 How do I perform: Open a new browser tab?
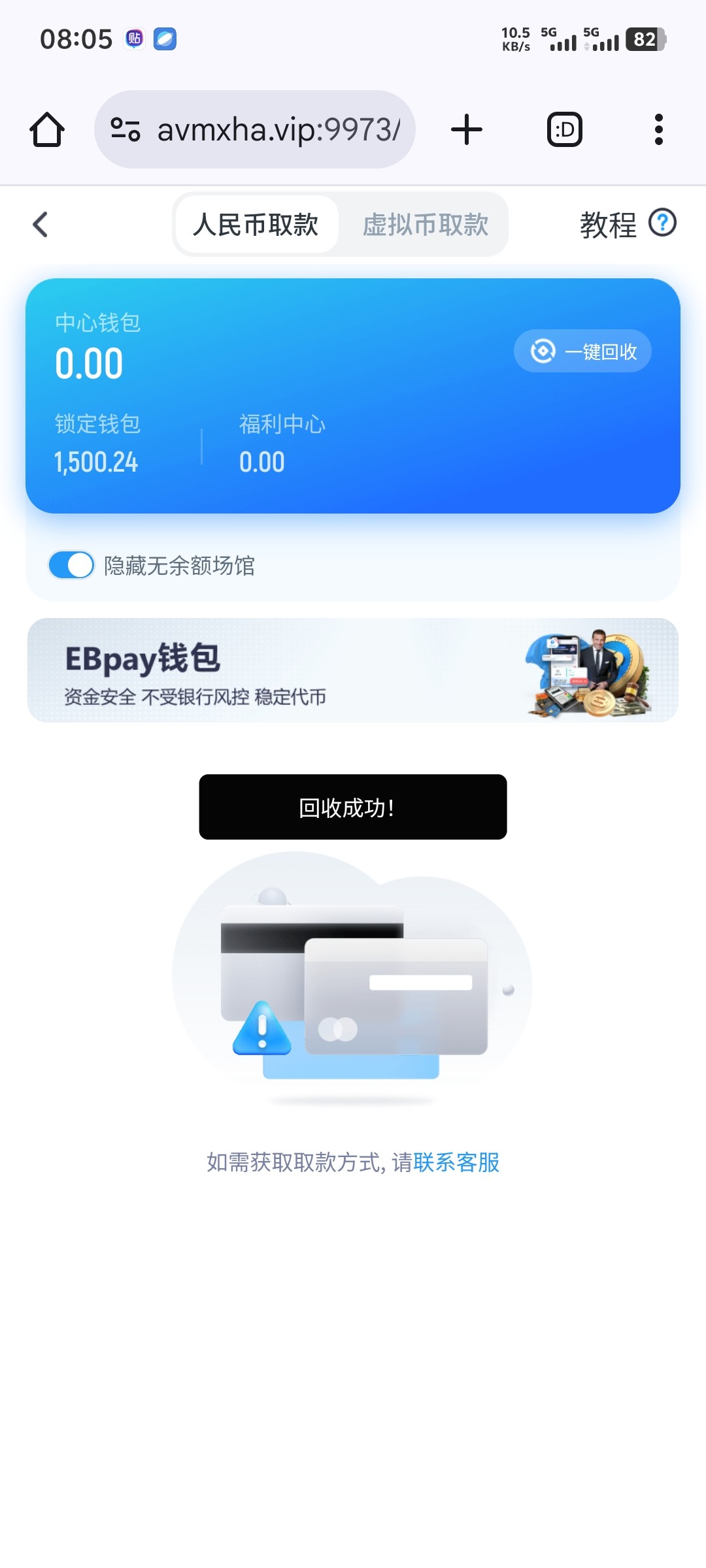[467, 129]
